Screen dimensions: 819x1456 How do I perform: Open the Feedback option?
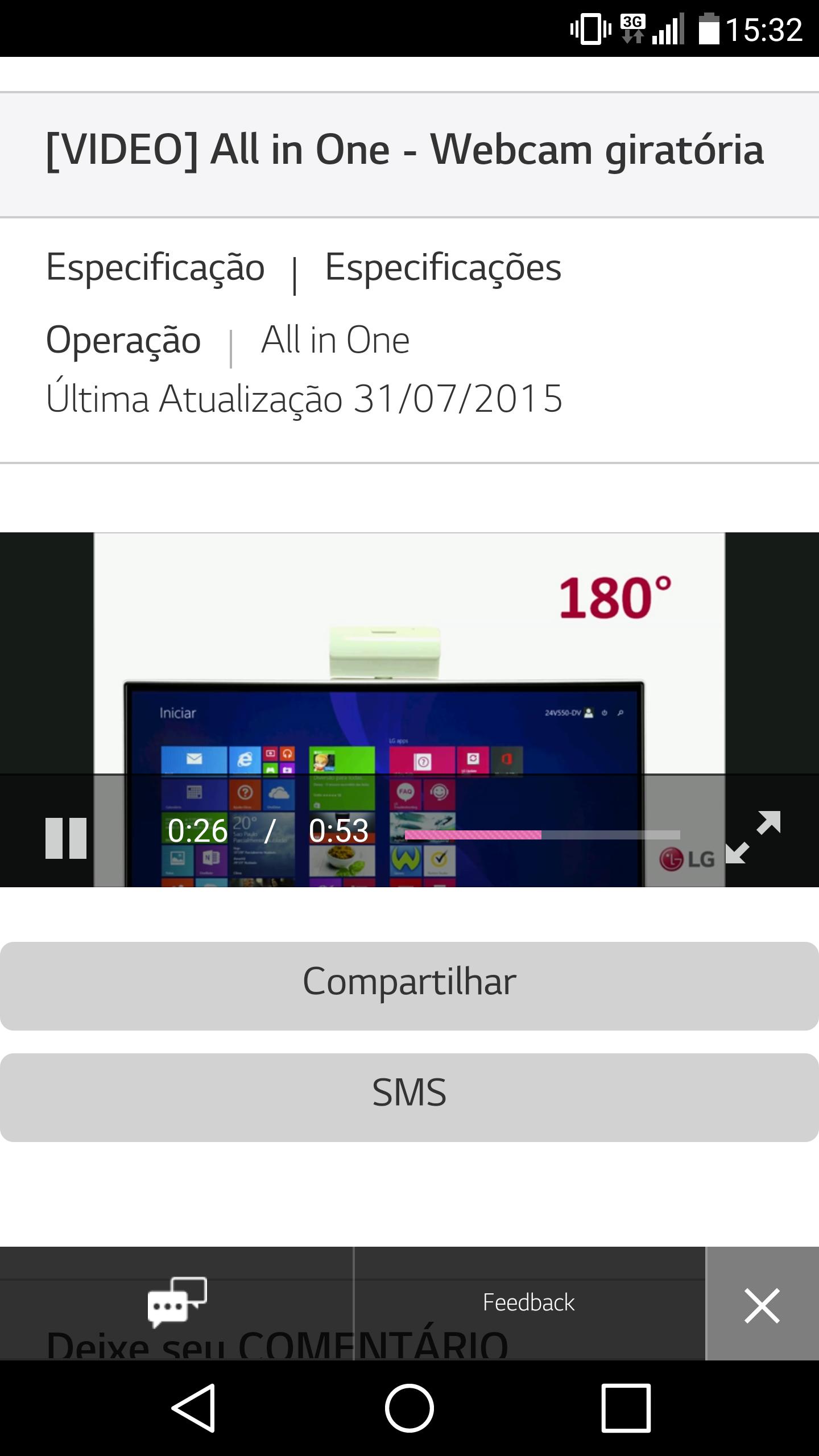529,1302
